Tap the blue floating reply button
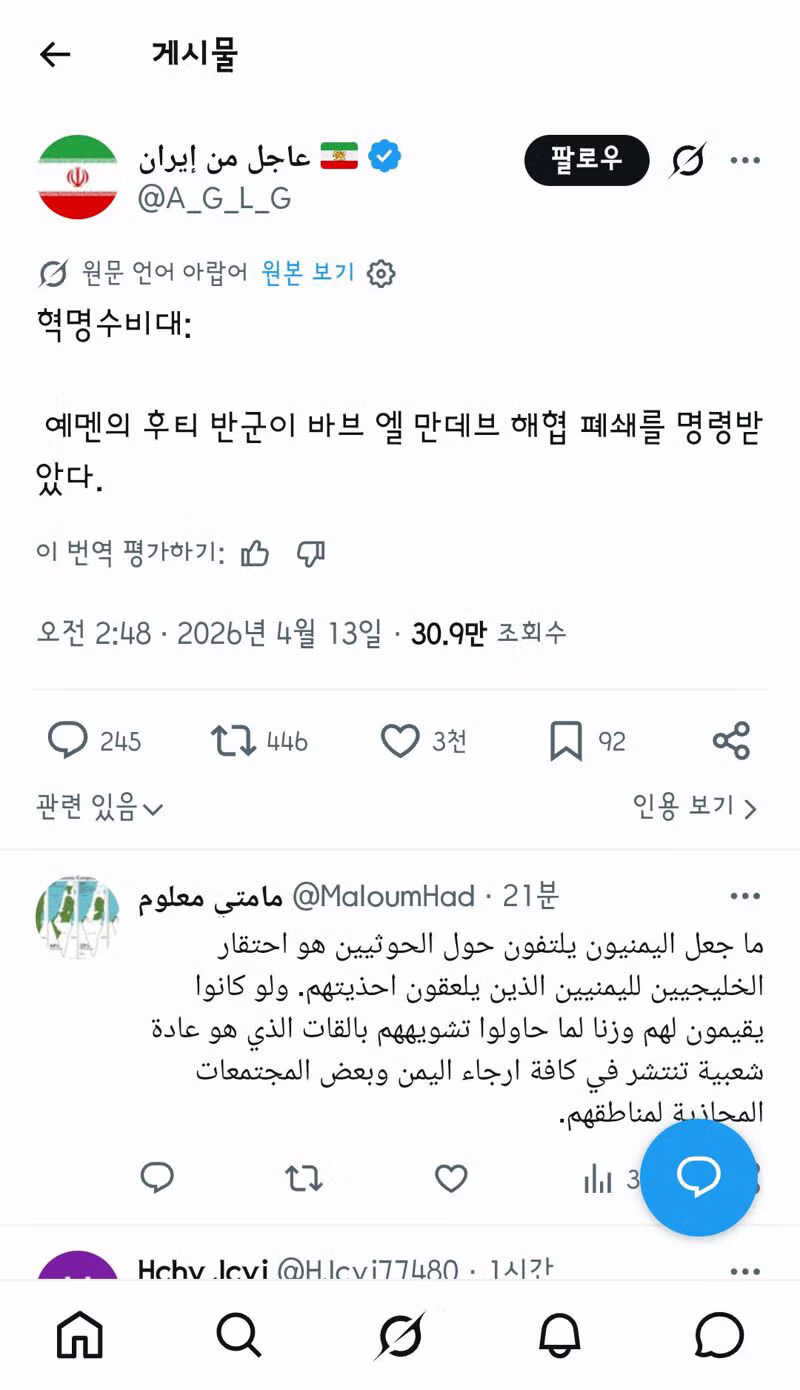The height and width of the screenshot is (1390, 800). pyautogui.click(x=698, y=1177)
